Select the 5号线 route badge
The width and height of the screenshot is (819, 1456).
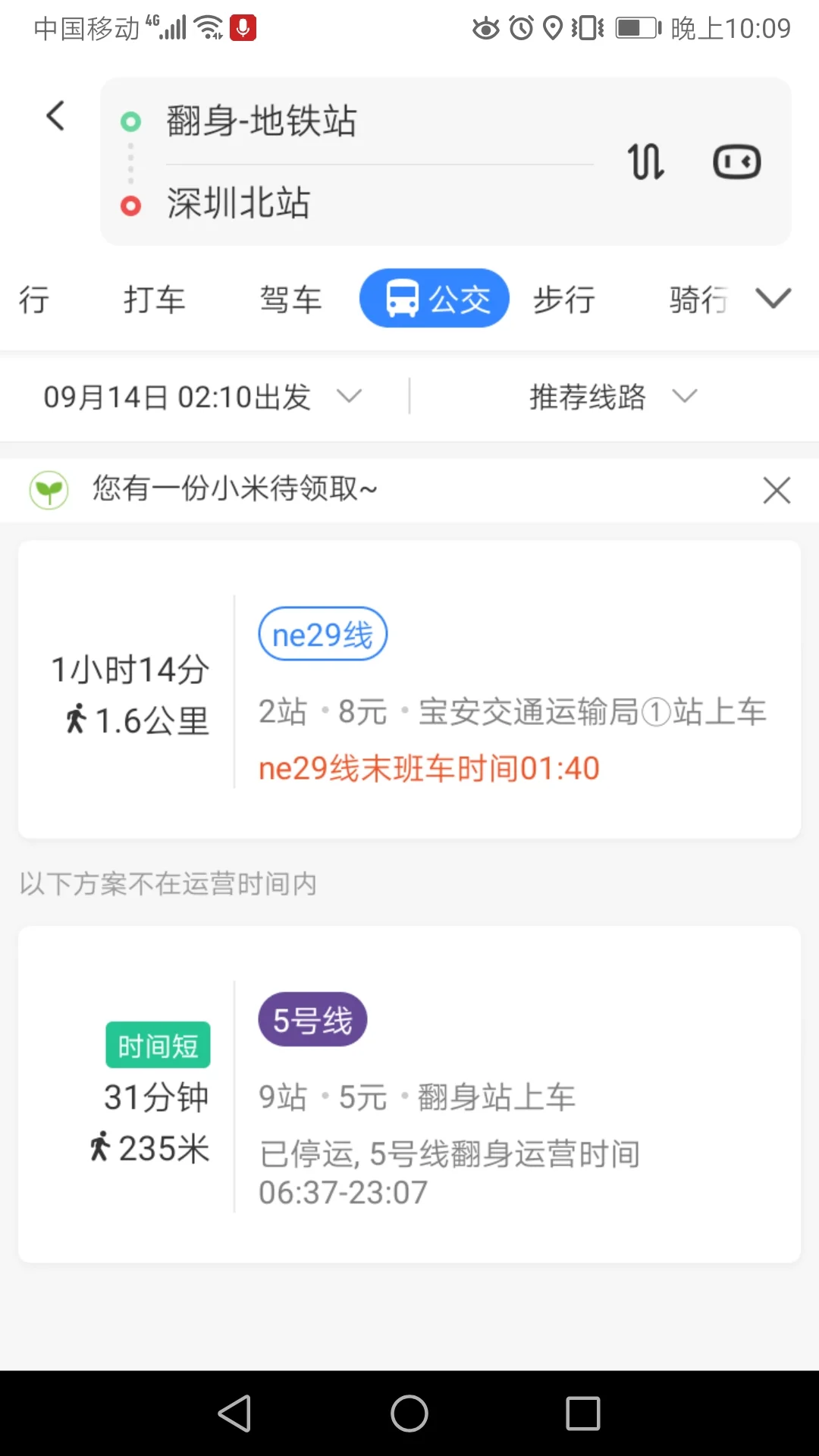312,1019
